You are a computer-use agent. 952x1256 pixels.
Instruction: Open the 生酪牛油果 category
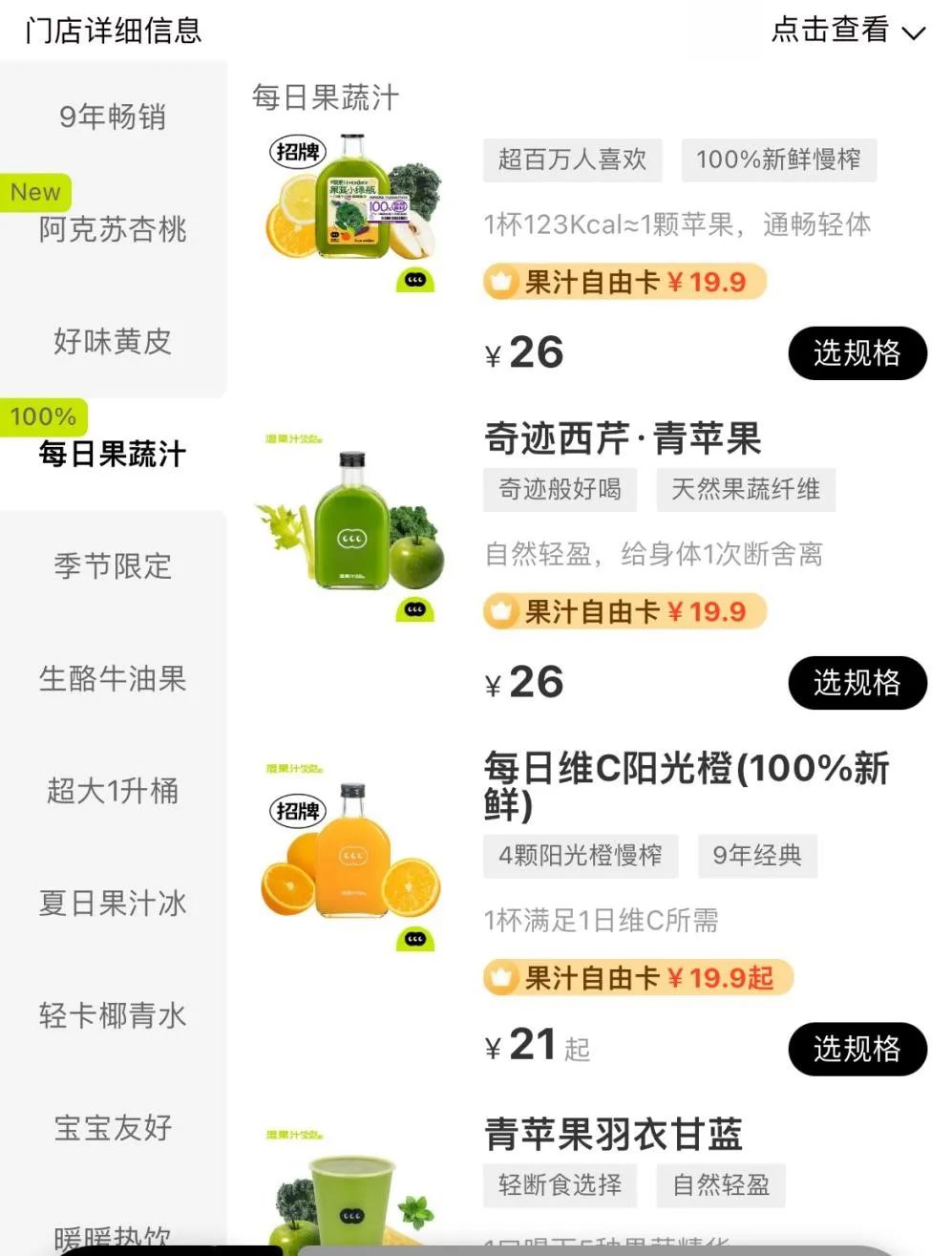coord(113,679)
